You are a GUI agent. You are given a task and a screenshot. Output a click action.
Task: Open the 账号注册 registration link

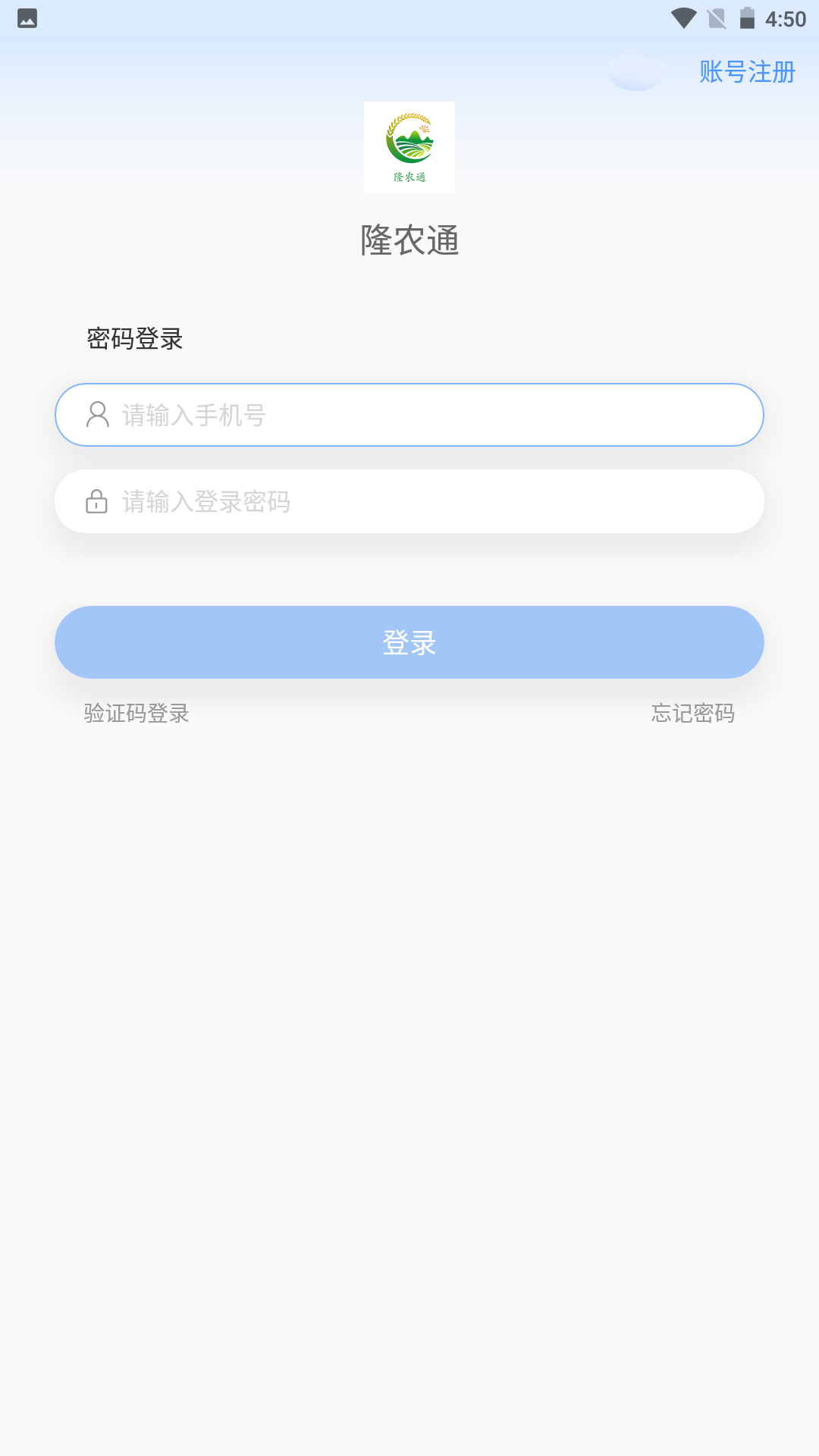pyautogui.click(x=746, y=73)
